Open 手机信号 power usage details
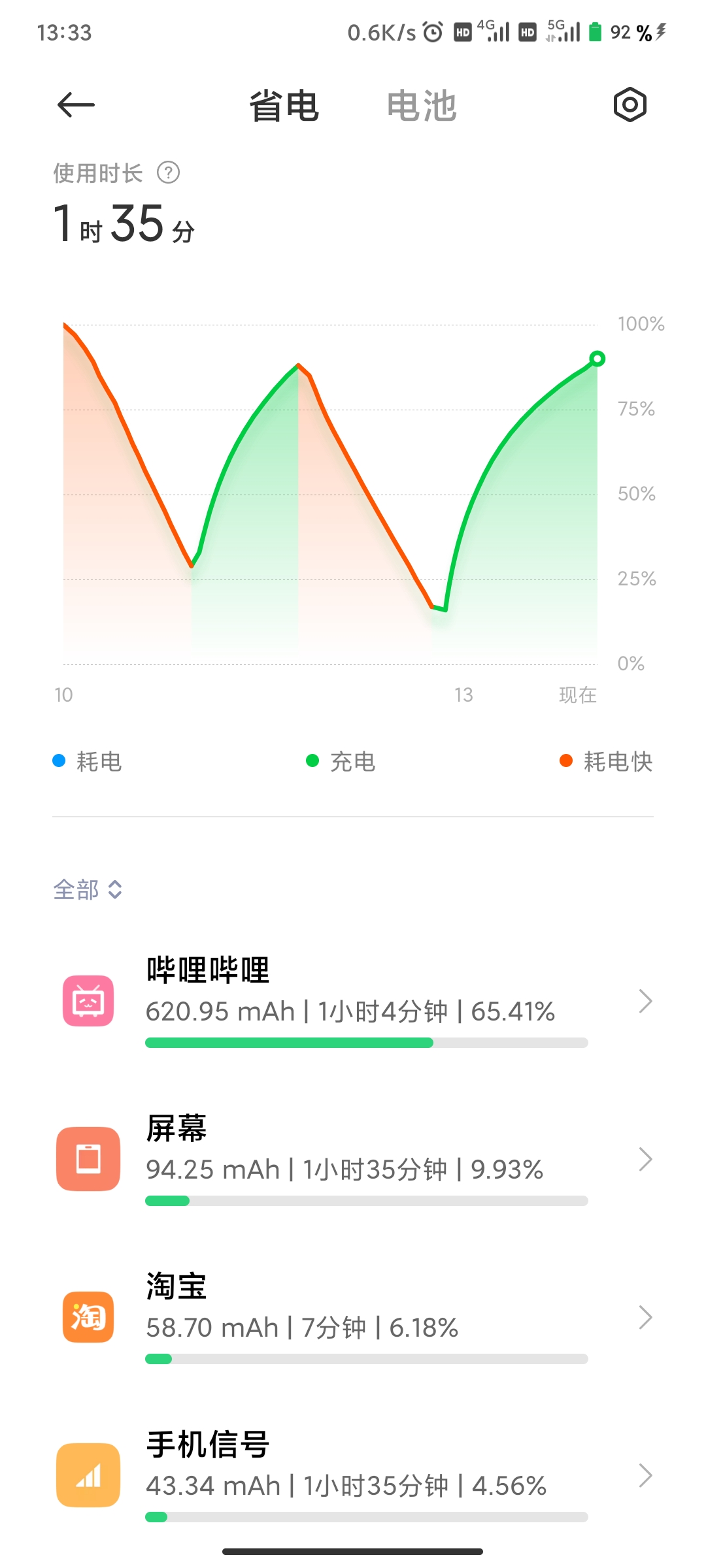706x1568 pixels. pyautogui.click(x=353, y=1475)
